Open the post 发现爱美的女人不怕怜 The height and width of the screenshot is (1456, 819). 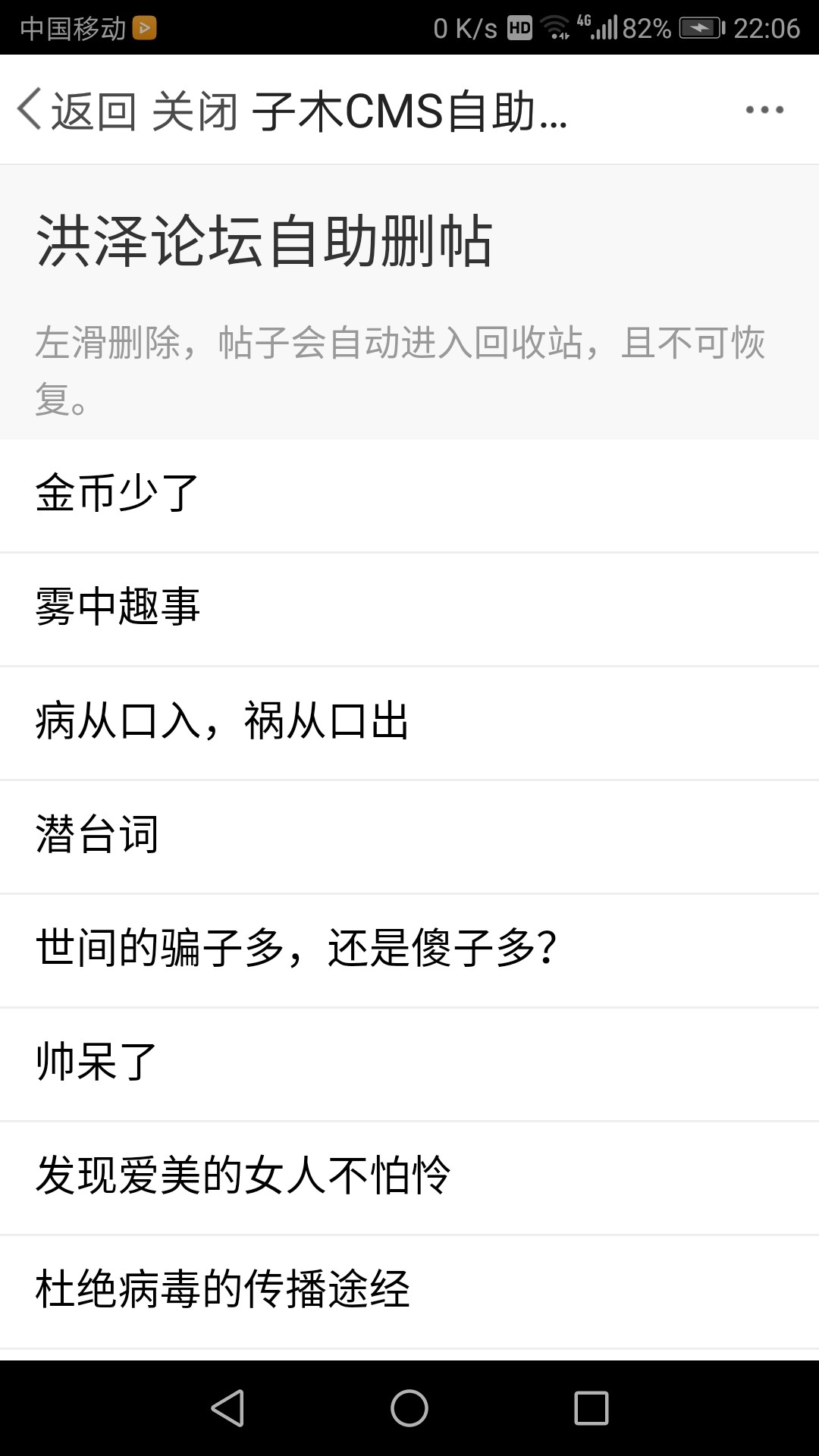tap(409, 1178)
